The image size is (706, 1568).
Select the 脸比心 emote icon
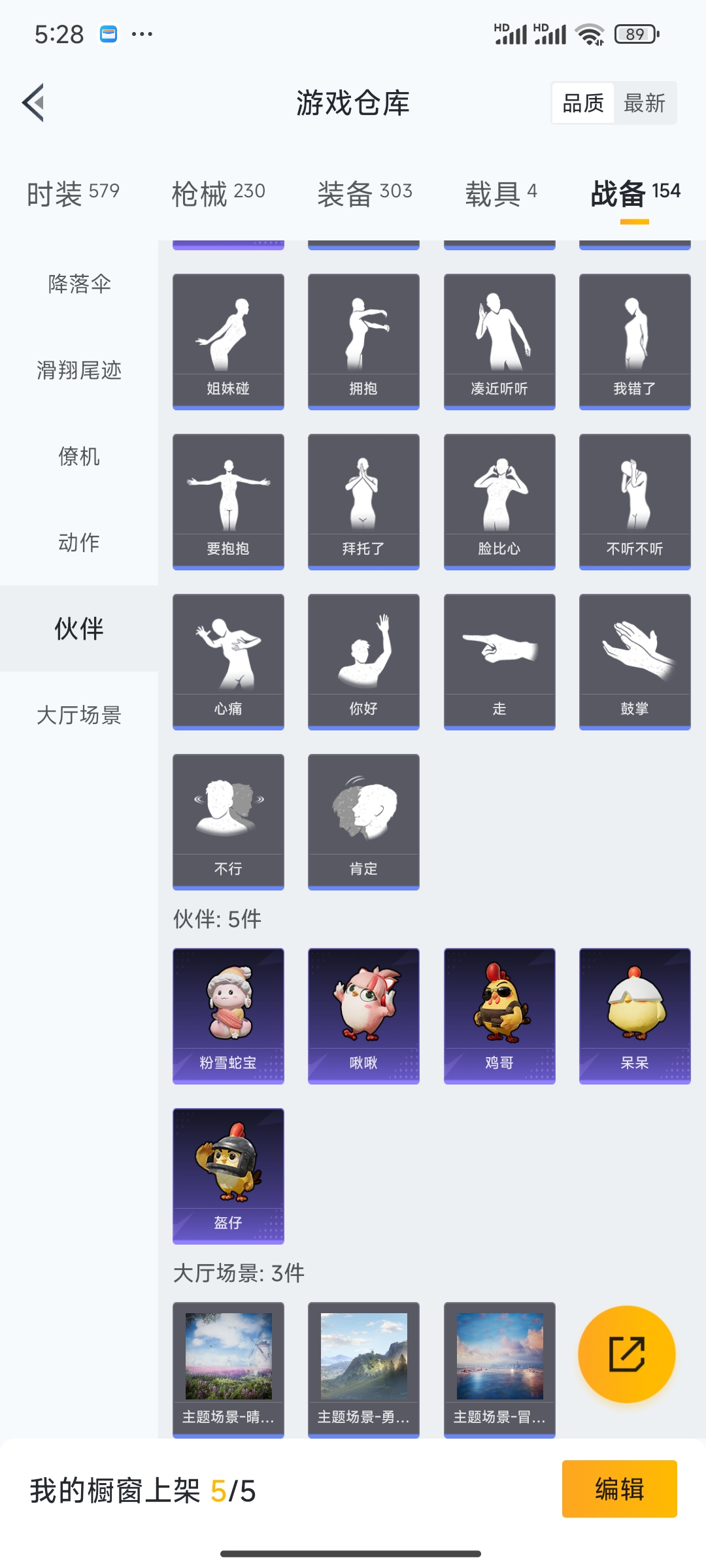[x=498, y=500]
